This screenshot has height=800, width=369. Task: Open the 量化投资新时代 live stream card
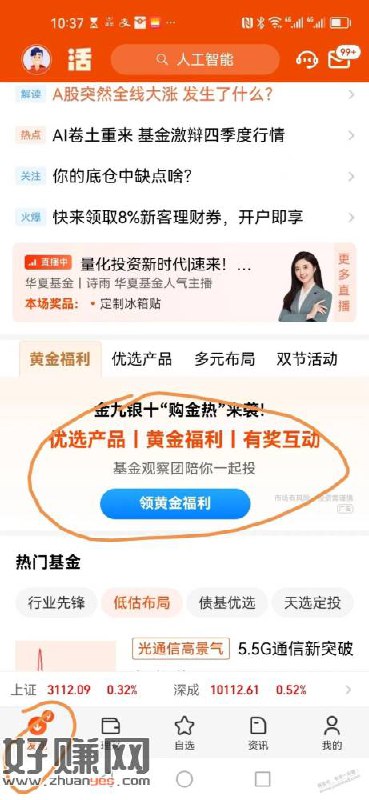pyautogui.click(x=174, y=282)
